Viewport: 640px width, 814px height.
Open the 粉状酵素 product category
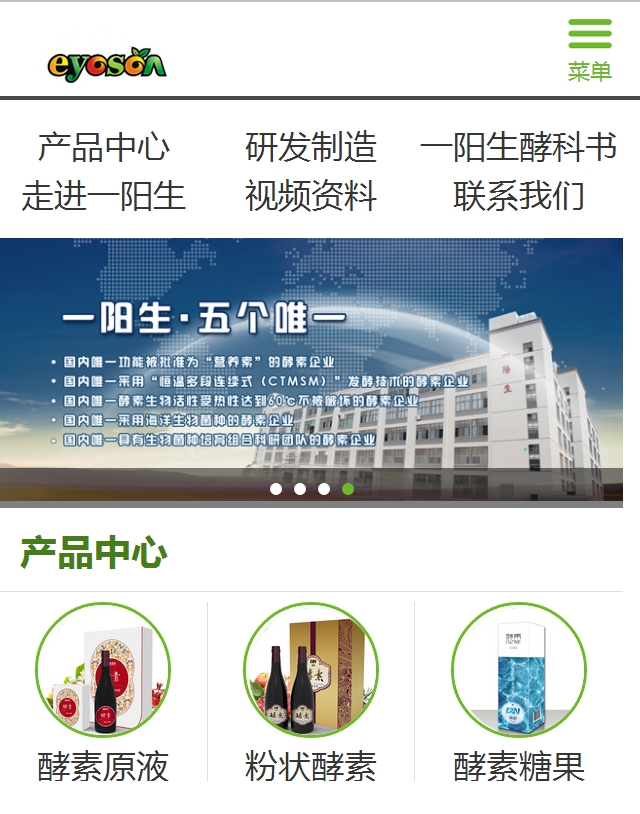tap(311, 692)
